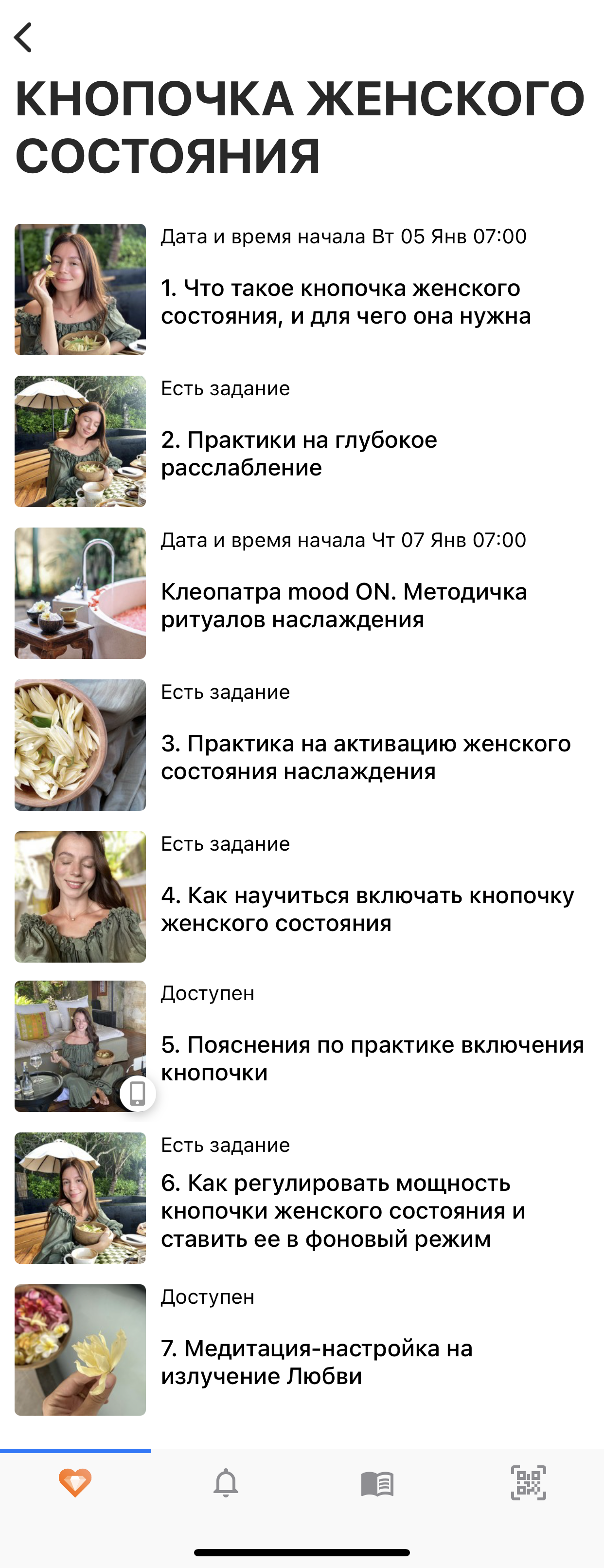This screenshot has height=1568, width=604.
Task: Go back using the top-left arrow
Action: coord(23,38)
